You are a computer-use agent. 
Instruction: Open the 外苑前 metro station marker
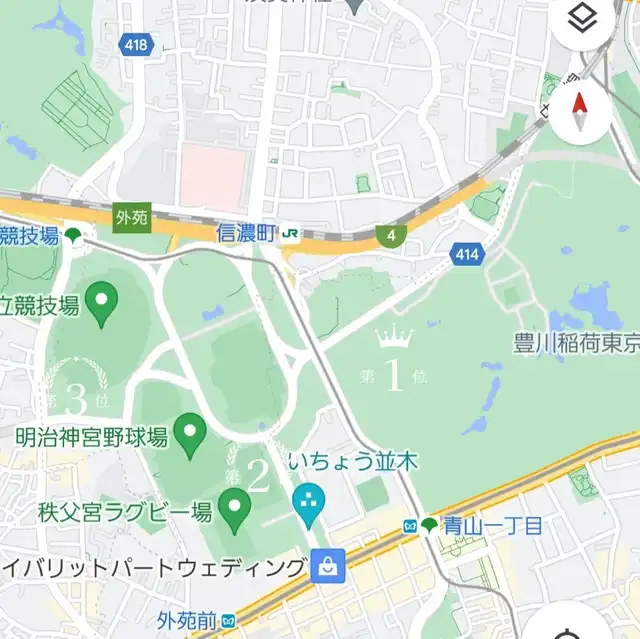coord(229,619)
